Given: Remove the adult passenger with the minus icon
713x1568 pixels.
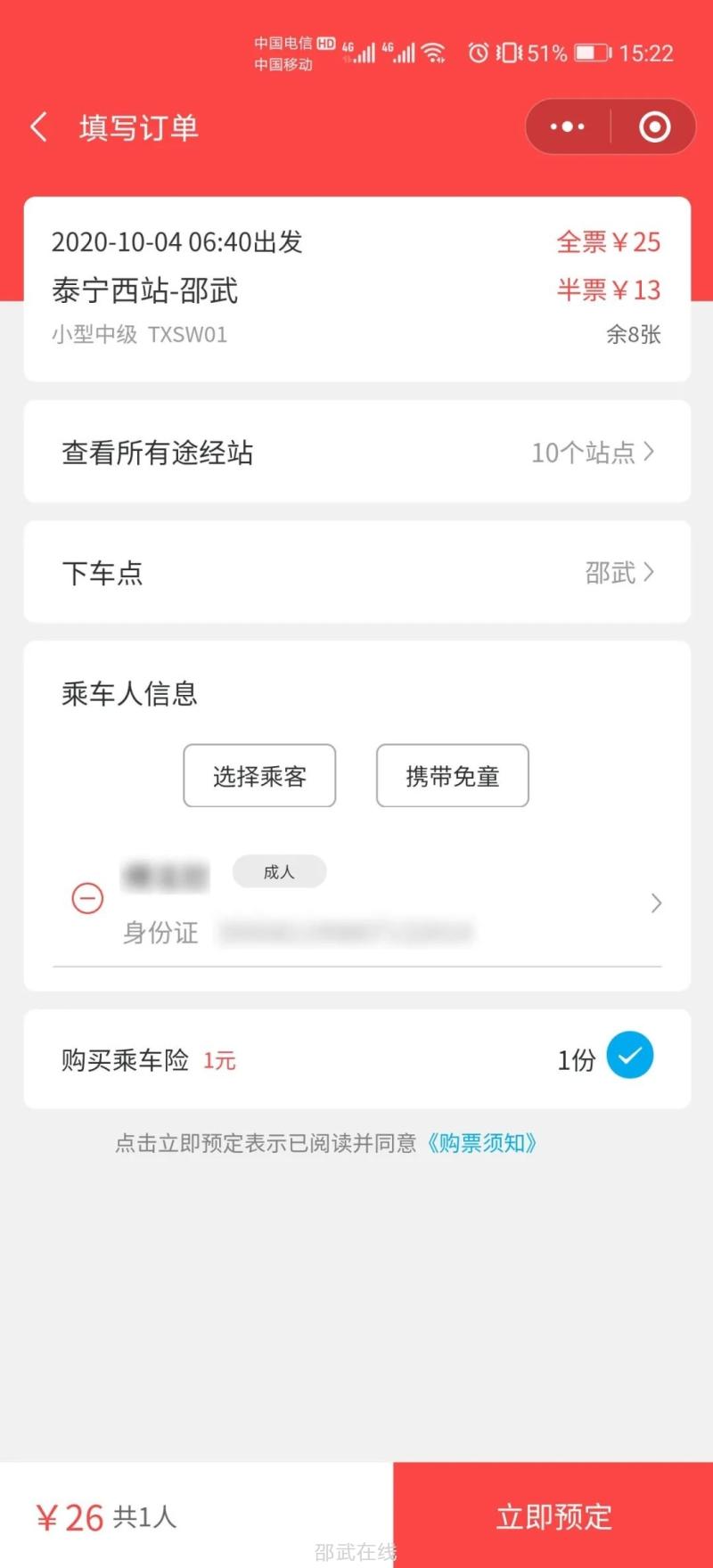Looking at the screenshot, I should coord(87,898).
